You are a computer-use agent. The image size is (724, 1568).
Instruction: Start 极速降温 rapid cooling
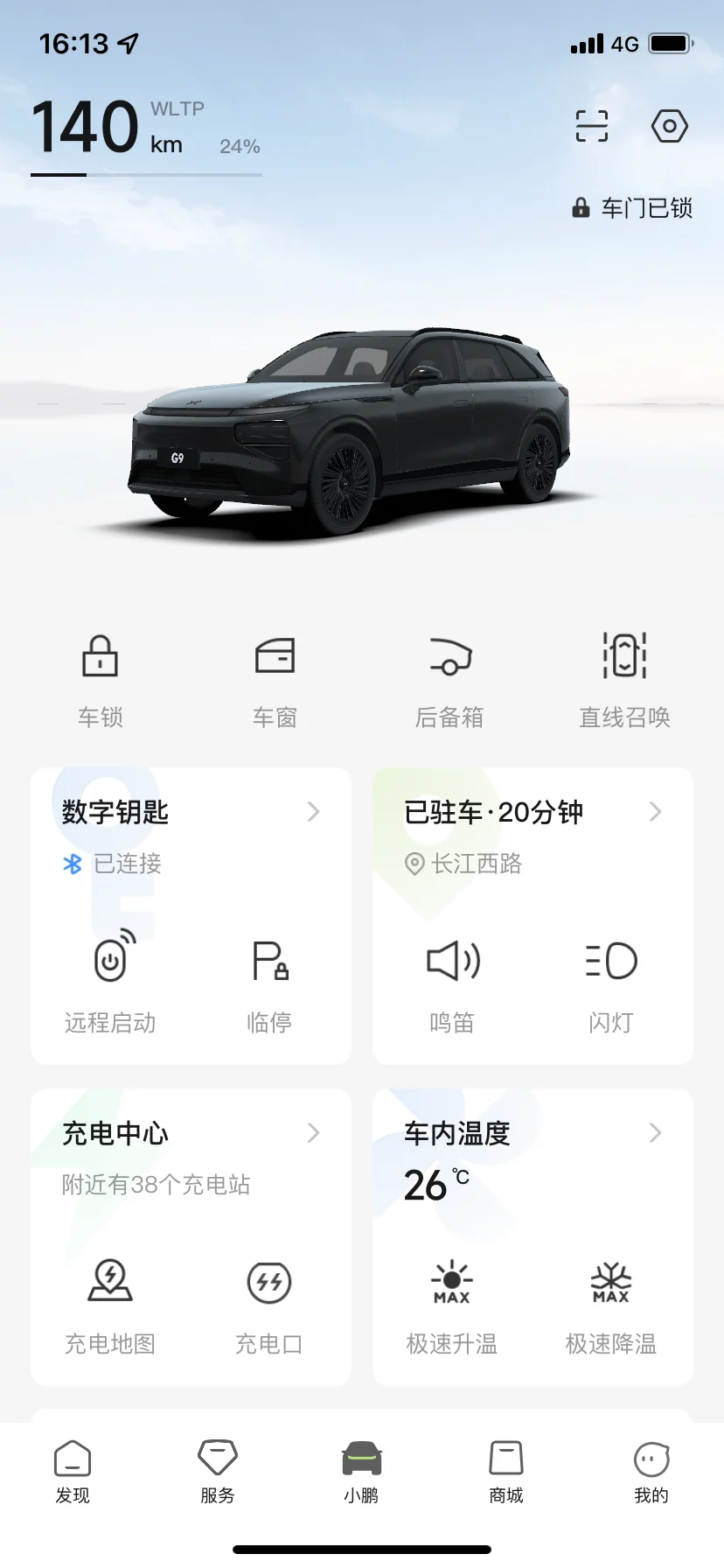(611, 1304)
